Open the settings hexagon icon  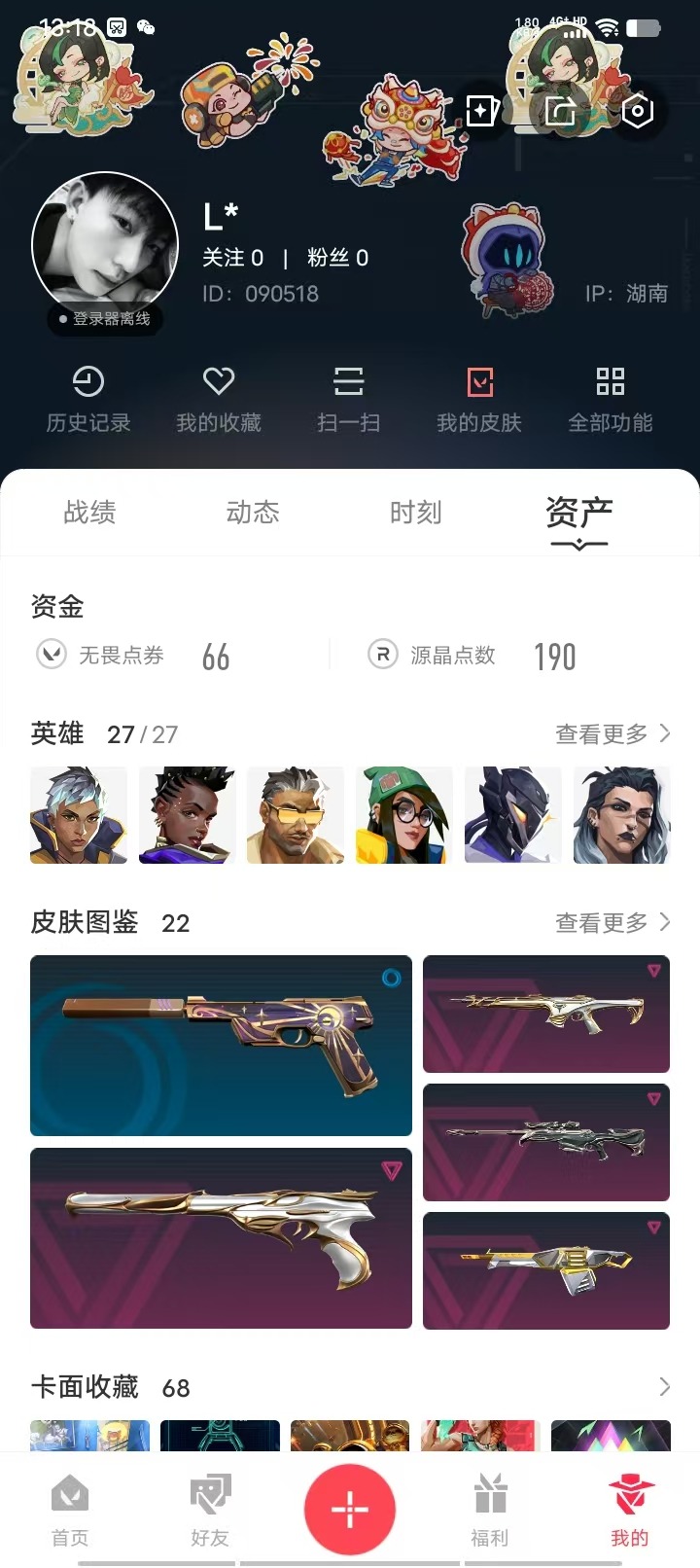tap(638, 111)
